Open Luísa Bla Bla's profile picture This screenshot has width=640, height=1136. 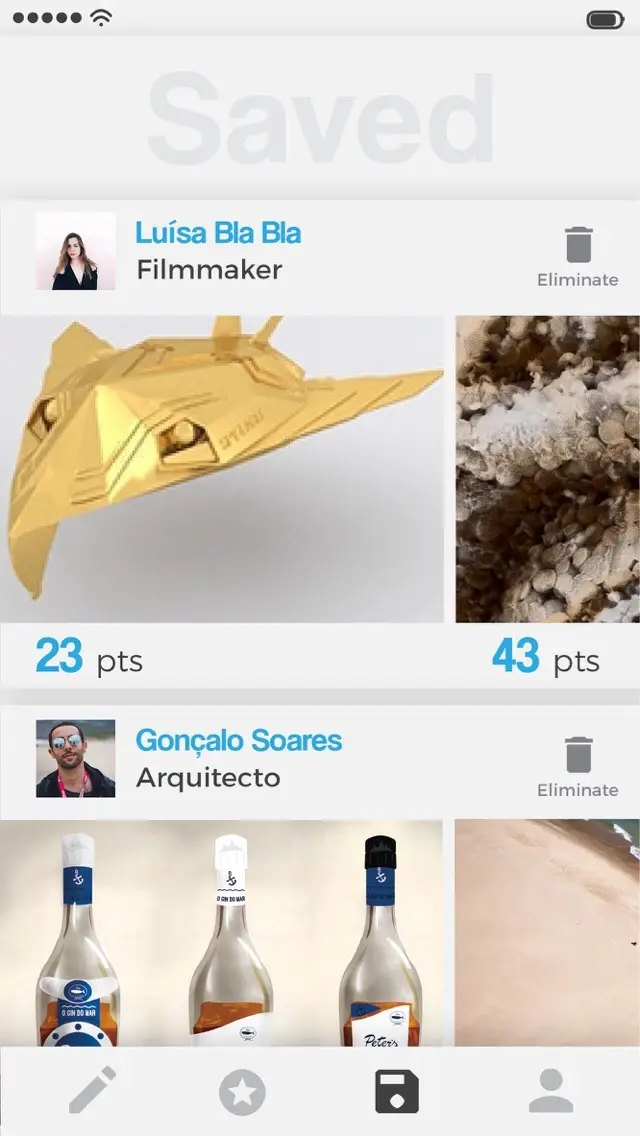tap(75, 251)
